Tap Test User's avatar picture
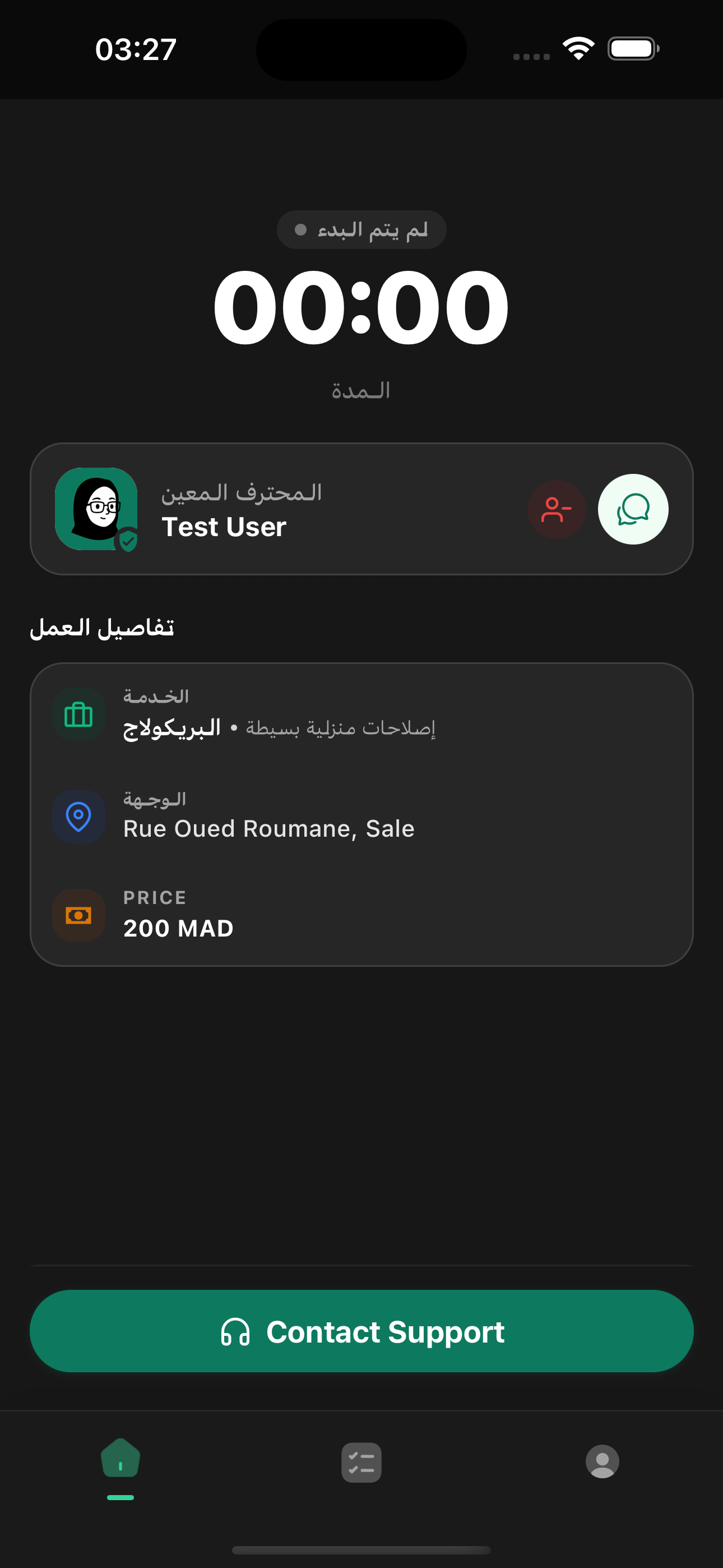The image size is (723, 1568). [96, 509]
